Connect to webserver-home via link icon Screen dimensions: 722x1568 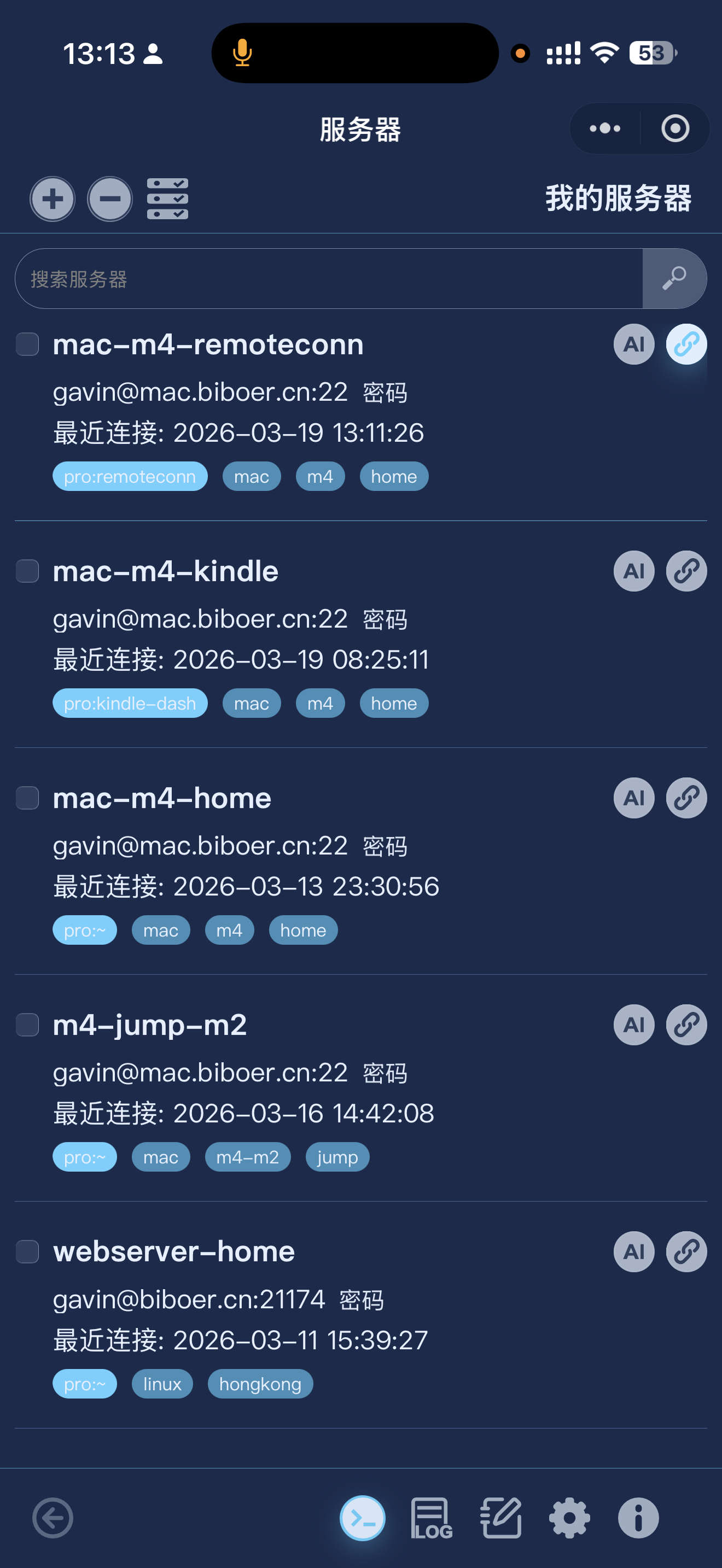click(x=686, y=1252)
